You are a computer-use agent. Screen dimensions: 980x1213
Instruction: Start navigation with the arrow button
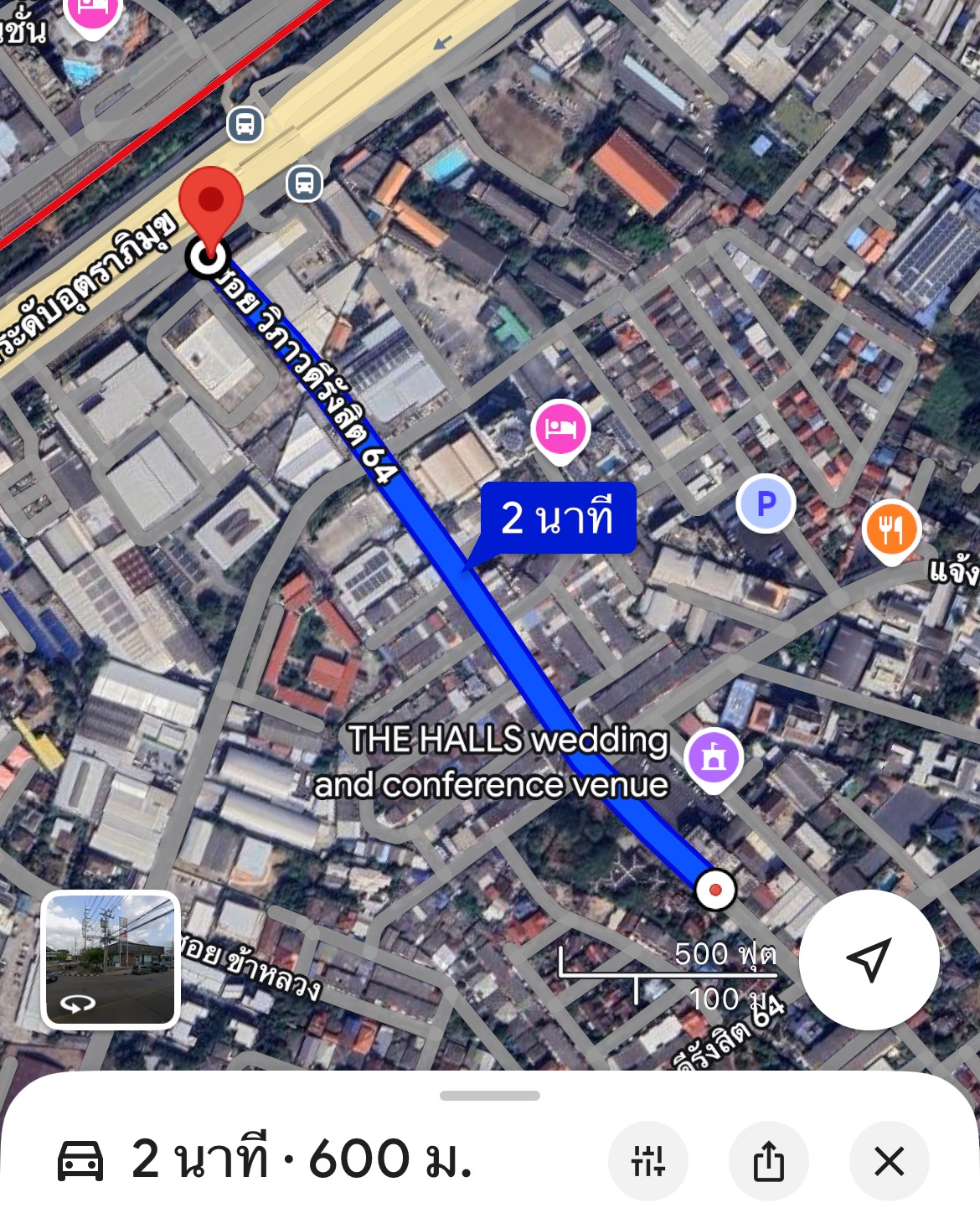coord(869,959)
